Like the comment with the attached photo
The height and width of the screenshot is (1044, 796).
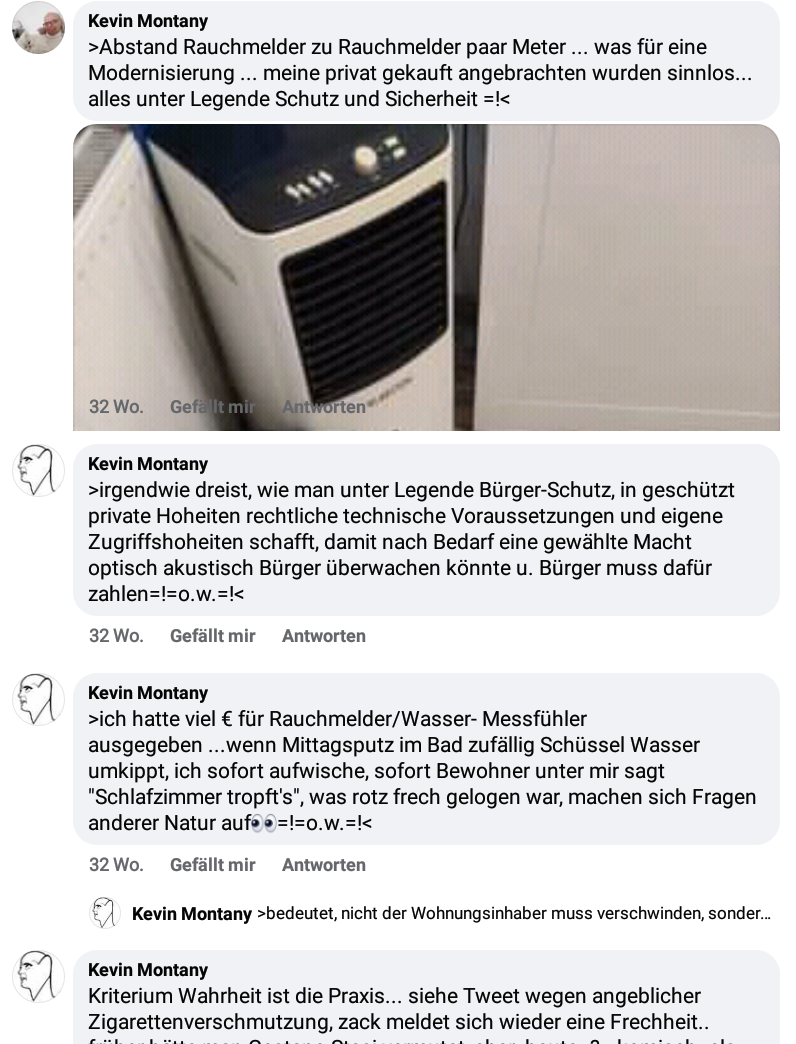tap(212, 407)
